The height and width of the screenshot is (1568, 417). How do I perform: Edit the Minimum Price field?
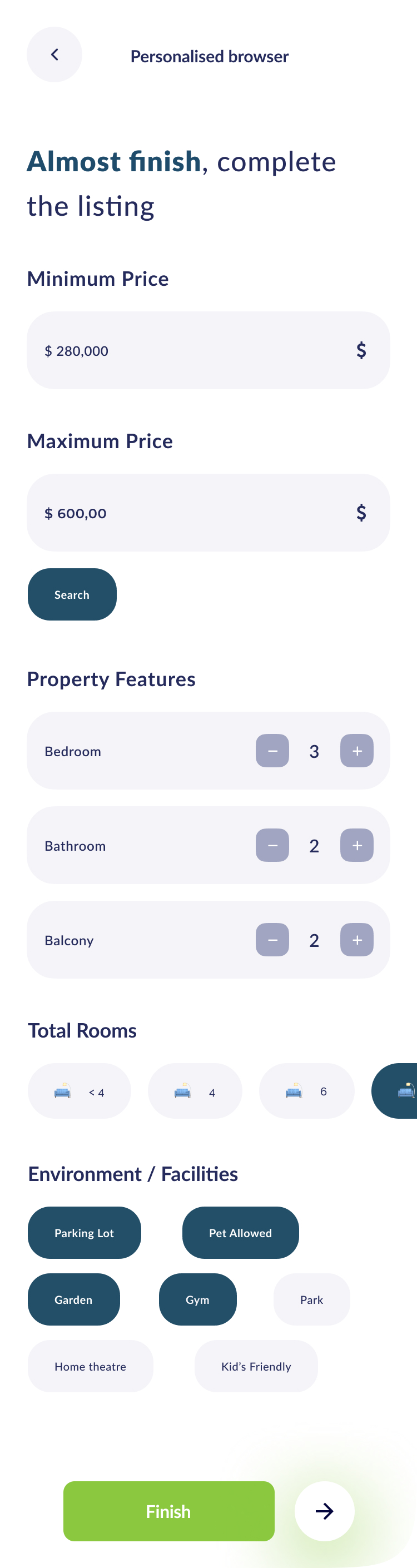195,351
